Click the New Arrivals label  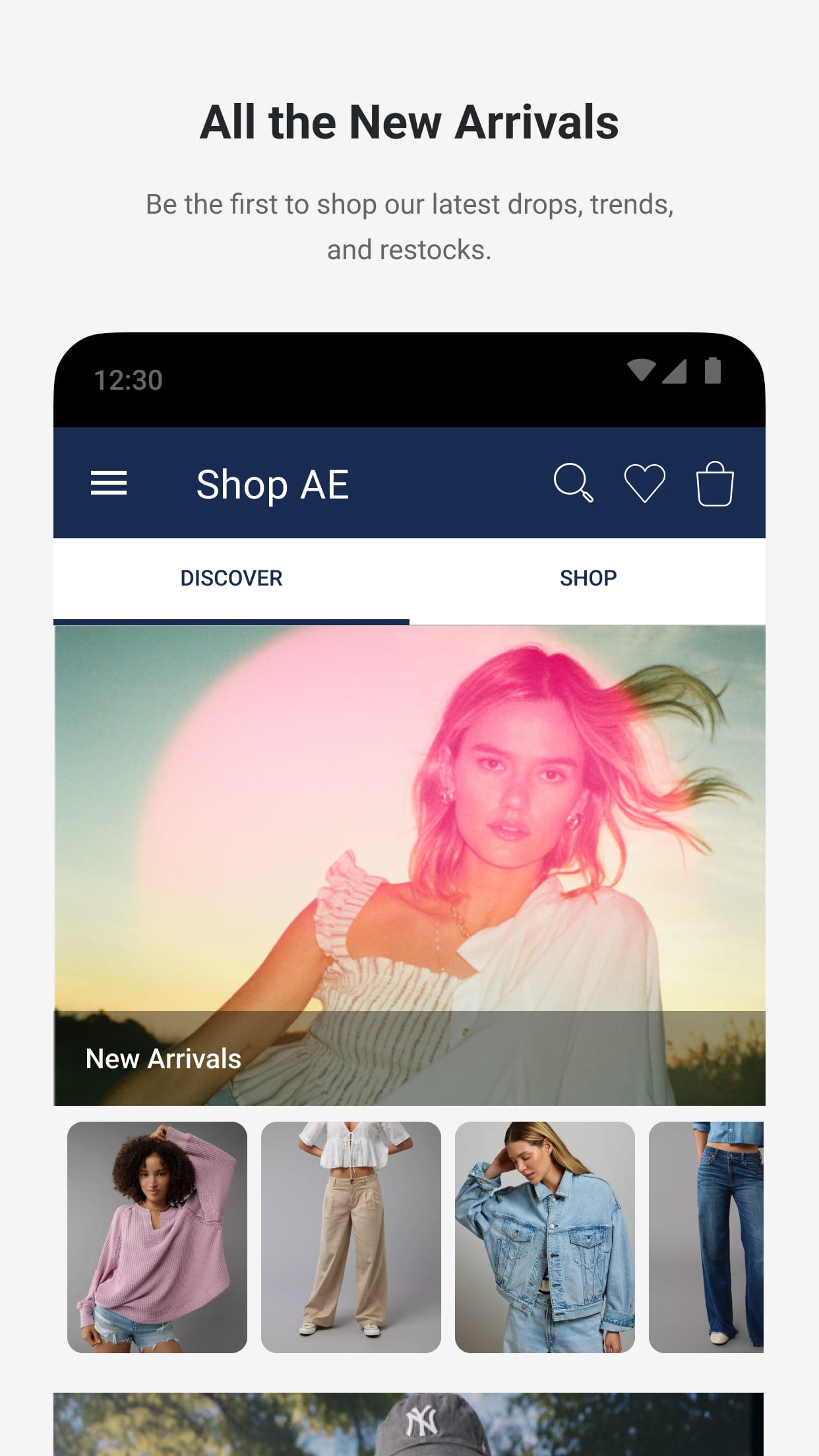(x=164, y=1058)
